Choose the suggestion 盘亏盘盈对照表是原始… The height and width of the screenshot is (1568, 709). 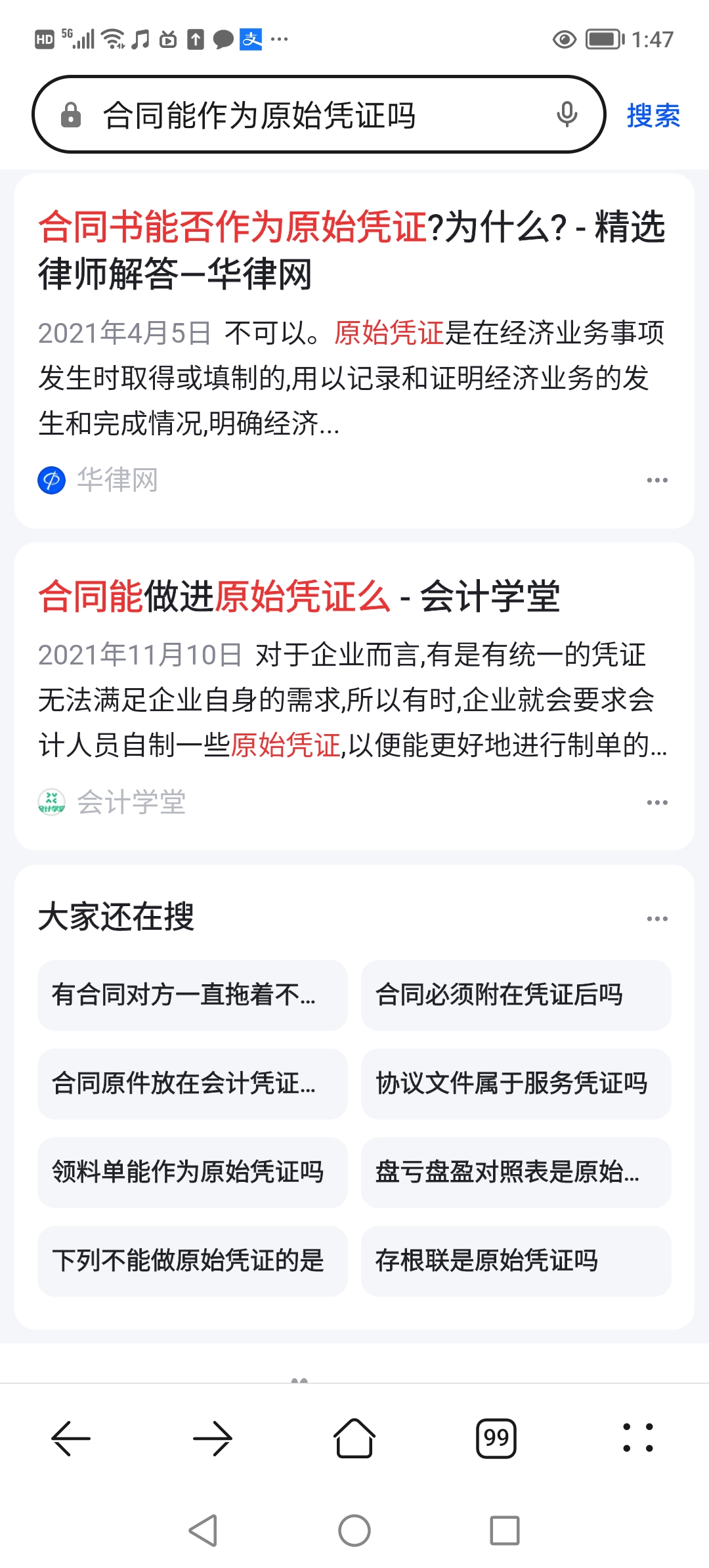[516, 1172]
